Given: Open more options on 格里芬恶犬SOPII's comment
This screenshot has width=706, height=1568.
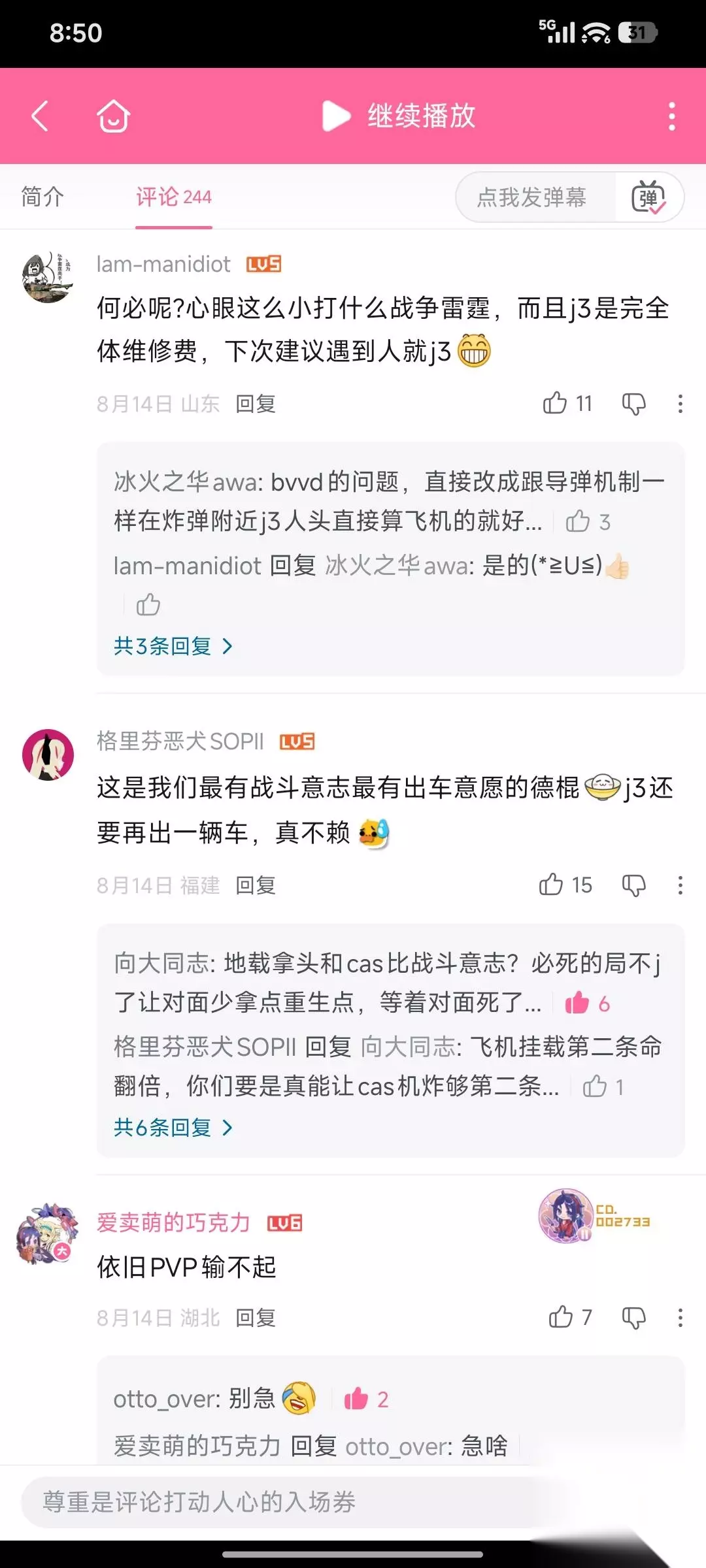Looking at the screenshot, I should pyautogui.click(x=681, y=885).
